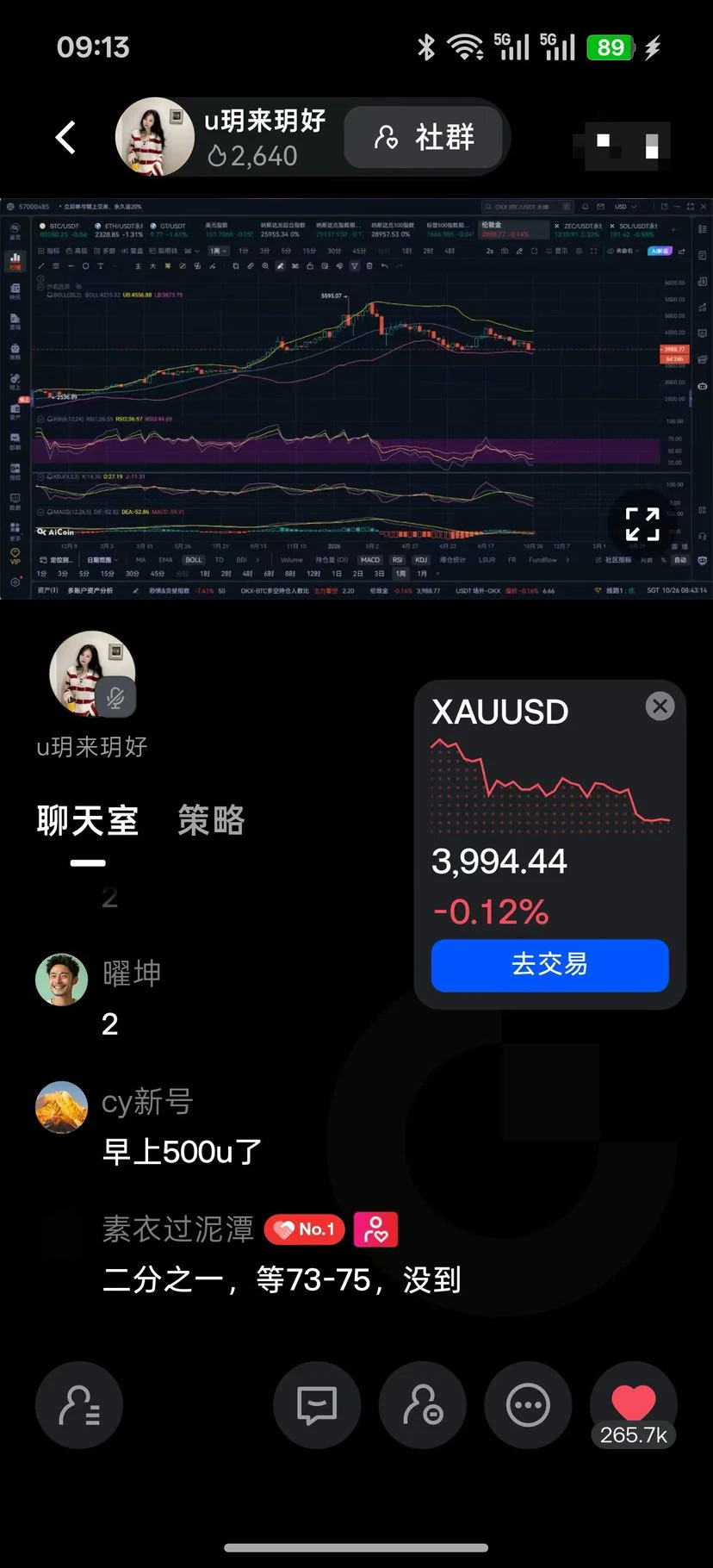The height and width of the screenshot is (1568, 713).
Task: Expand the chart stream to fullscreen
Action: click(642, 524)
